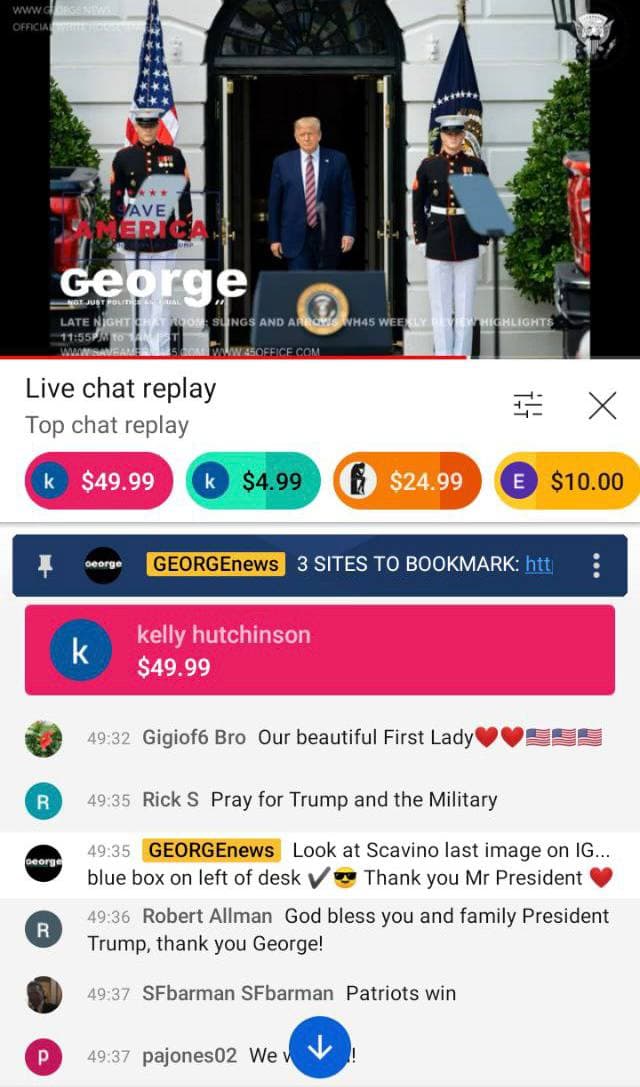Select the $10.00 Super Chat chip

click(568, 481)
